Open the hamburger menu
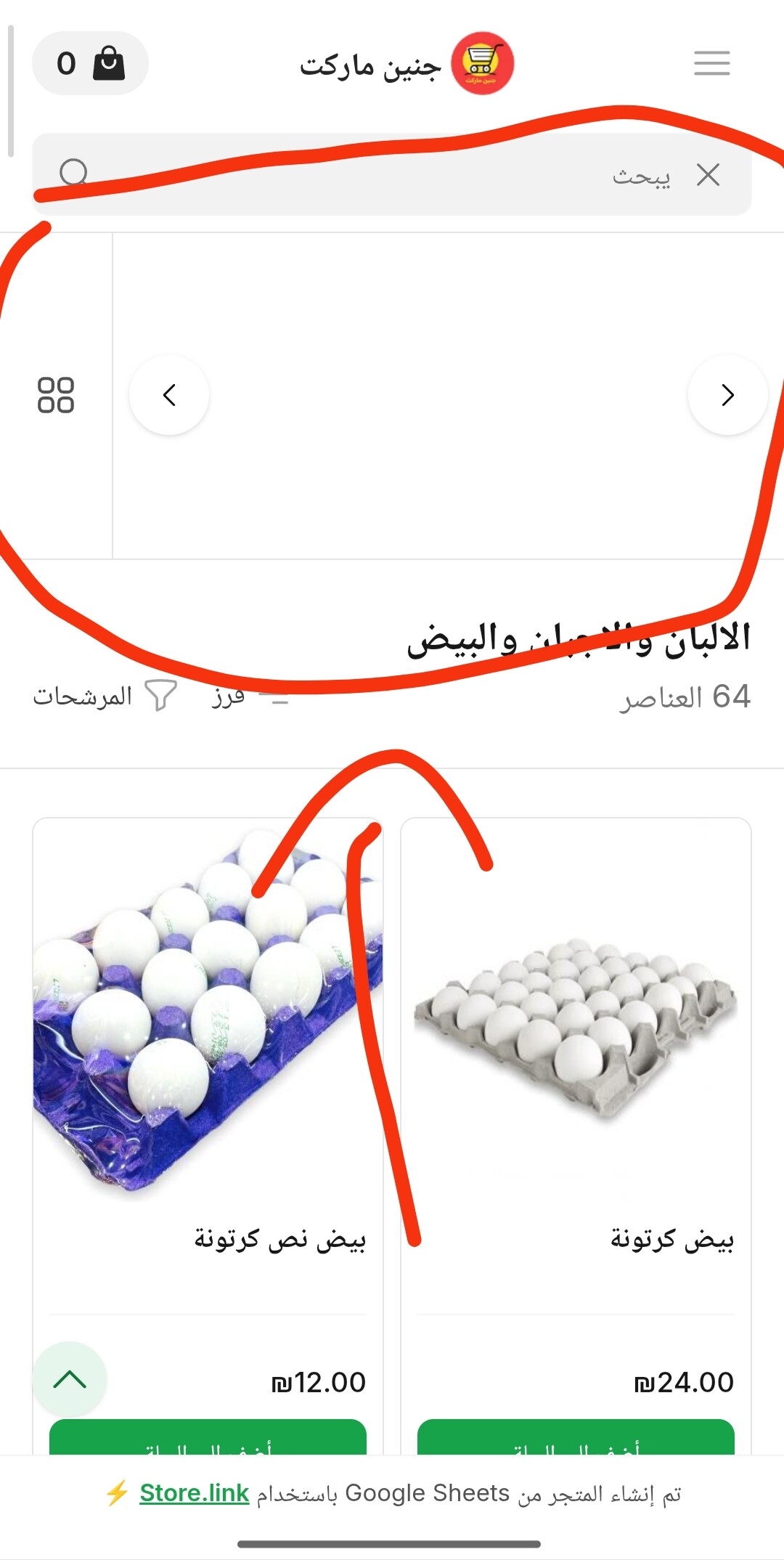The width and height of the screenshot is (784, 1560). (x=711, y=63)
